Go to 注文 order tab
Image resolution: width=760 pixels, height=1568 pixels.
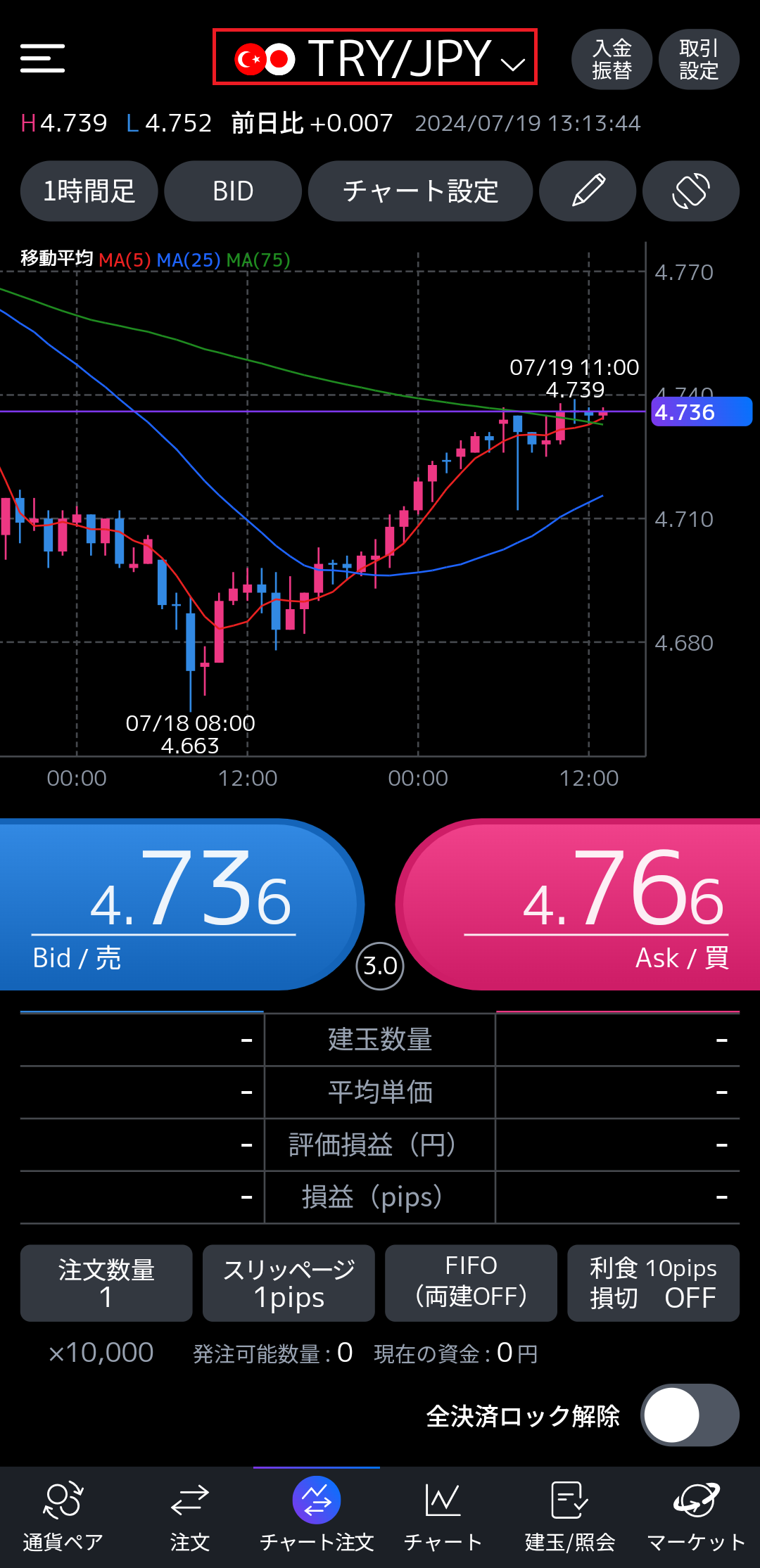tap(190, 1517)
